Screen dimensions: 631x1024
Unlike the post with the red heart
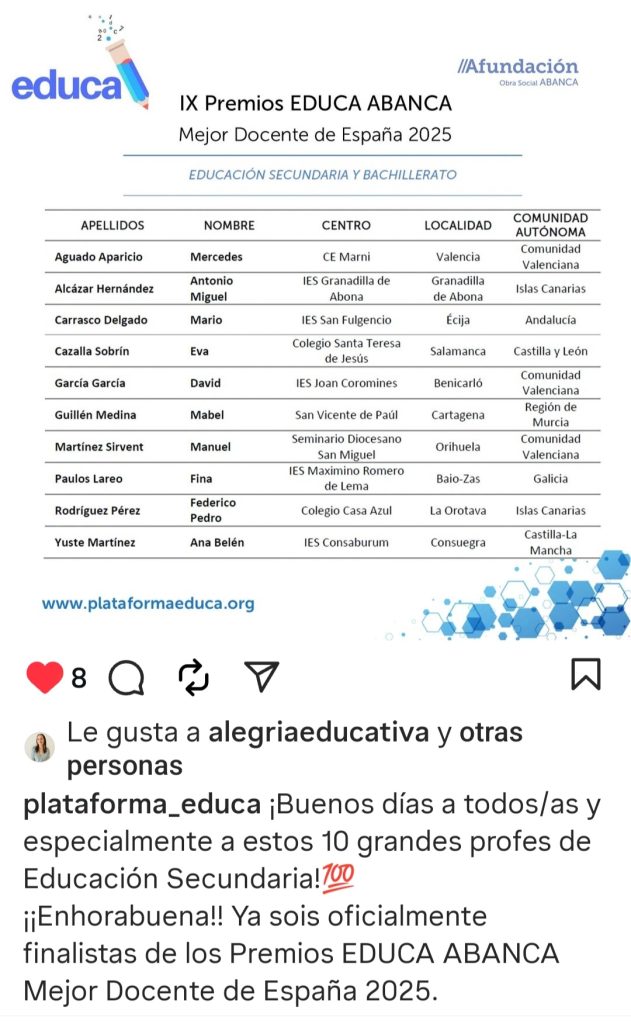click(x=44, y=678)
